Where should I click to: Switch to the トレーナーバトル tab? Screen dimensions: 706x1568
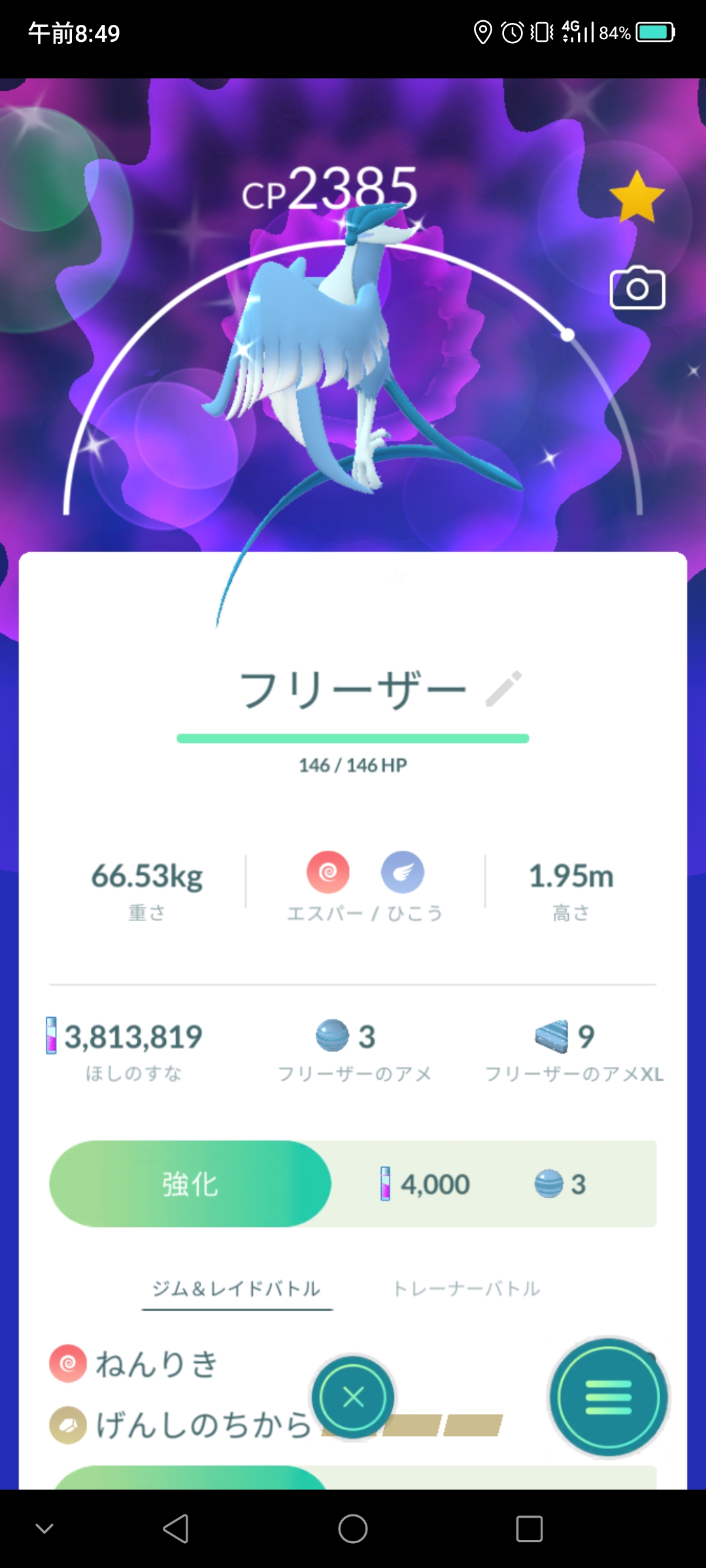(x=466, y=1288)
